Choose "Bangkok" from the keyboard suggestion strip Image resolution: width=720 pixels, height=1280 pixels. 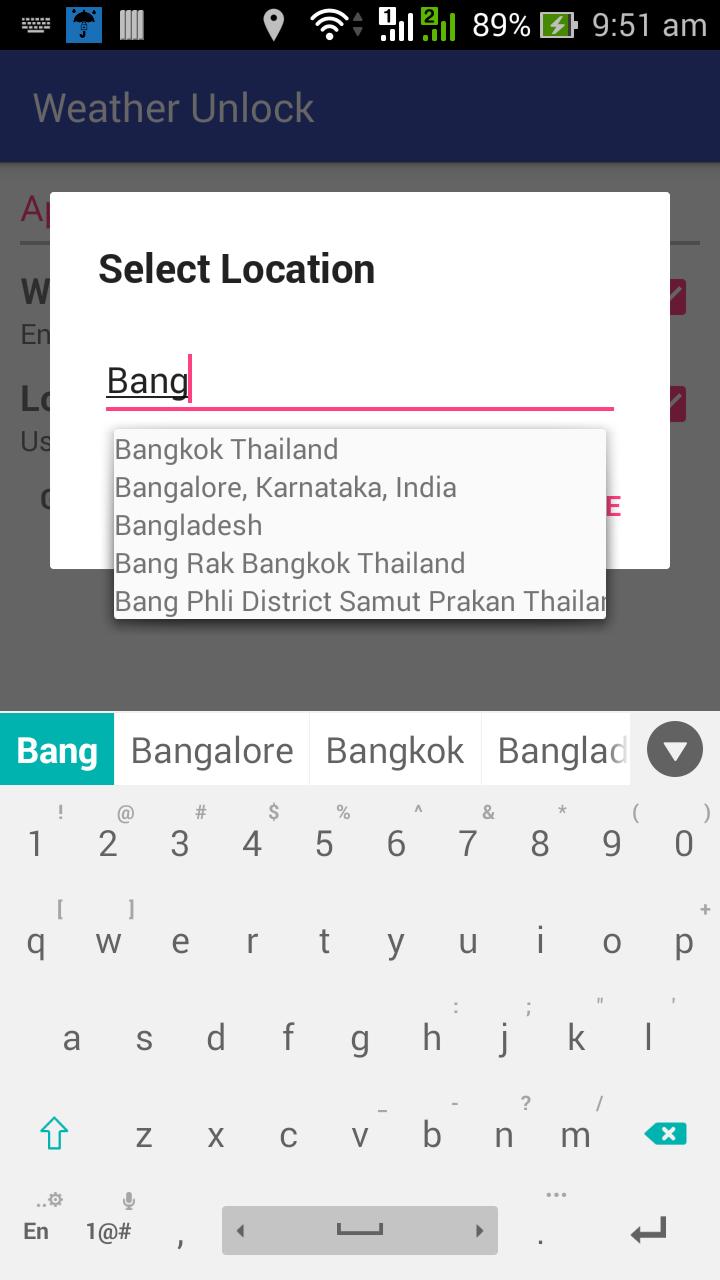(x=395, y=750)
